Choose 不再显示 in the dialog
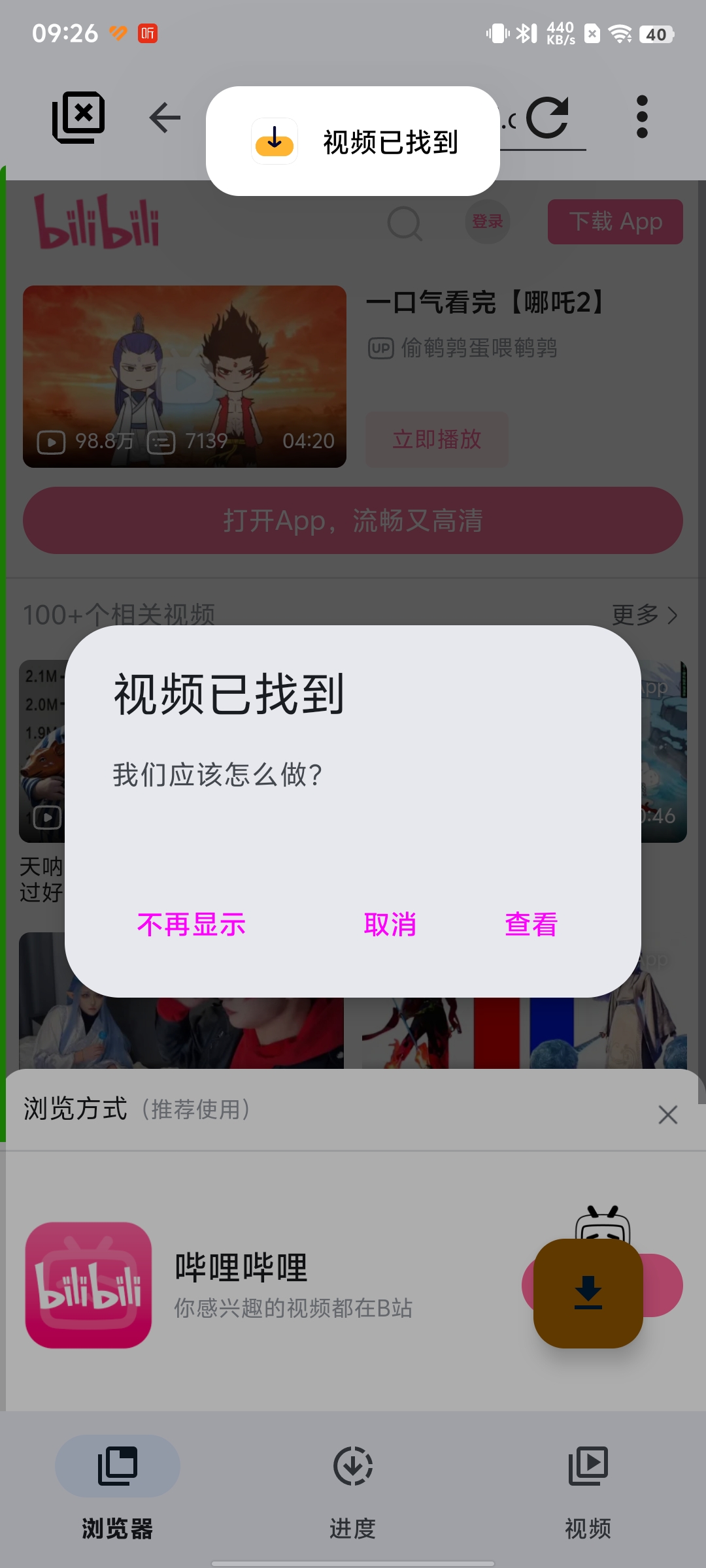Viewport: 706px width, 1568px height. click(x=191, y=924)
